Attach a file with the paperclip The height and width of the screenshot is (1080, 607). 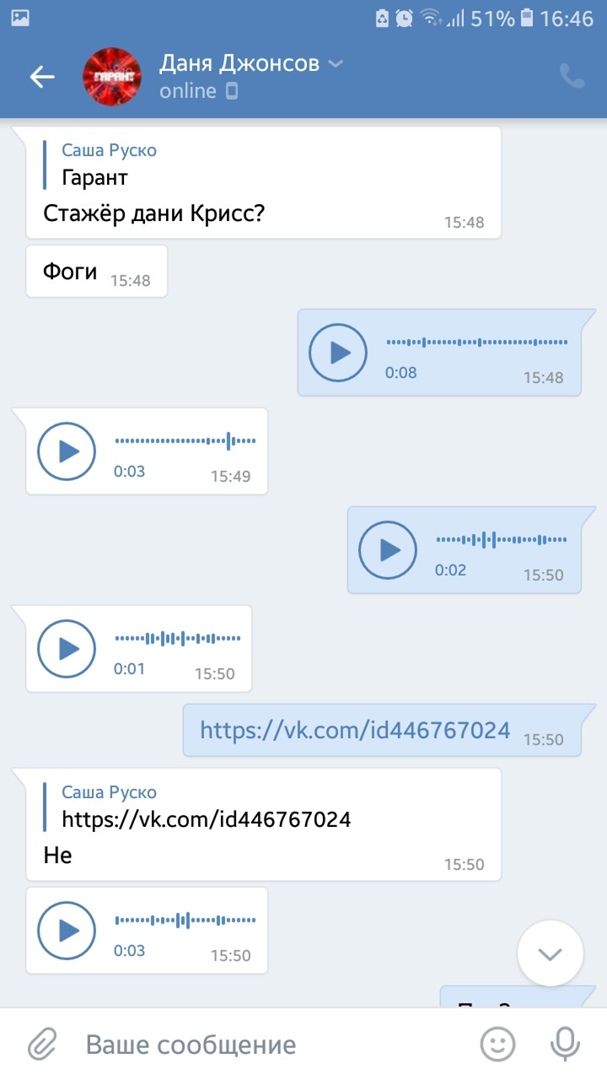(x=42, y=1045)
